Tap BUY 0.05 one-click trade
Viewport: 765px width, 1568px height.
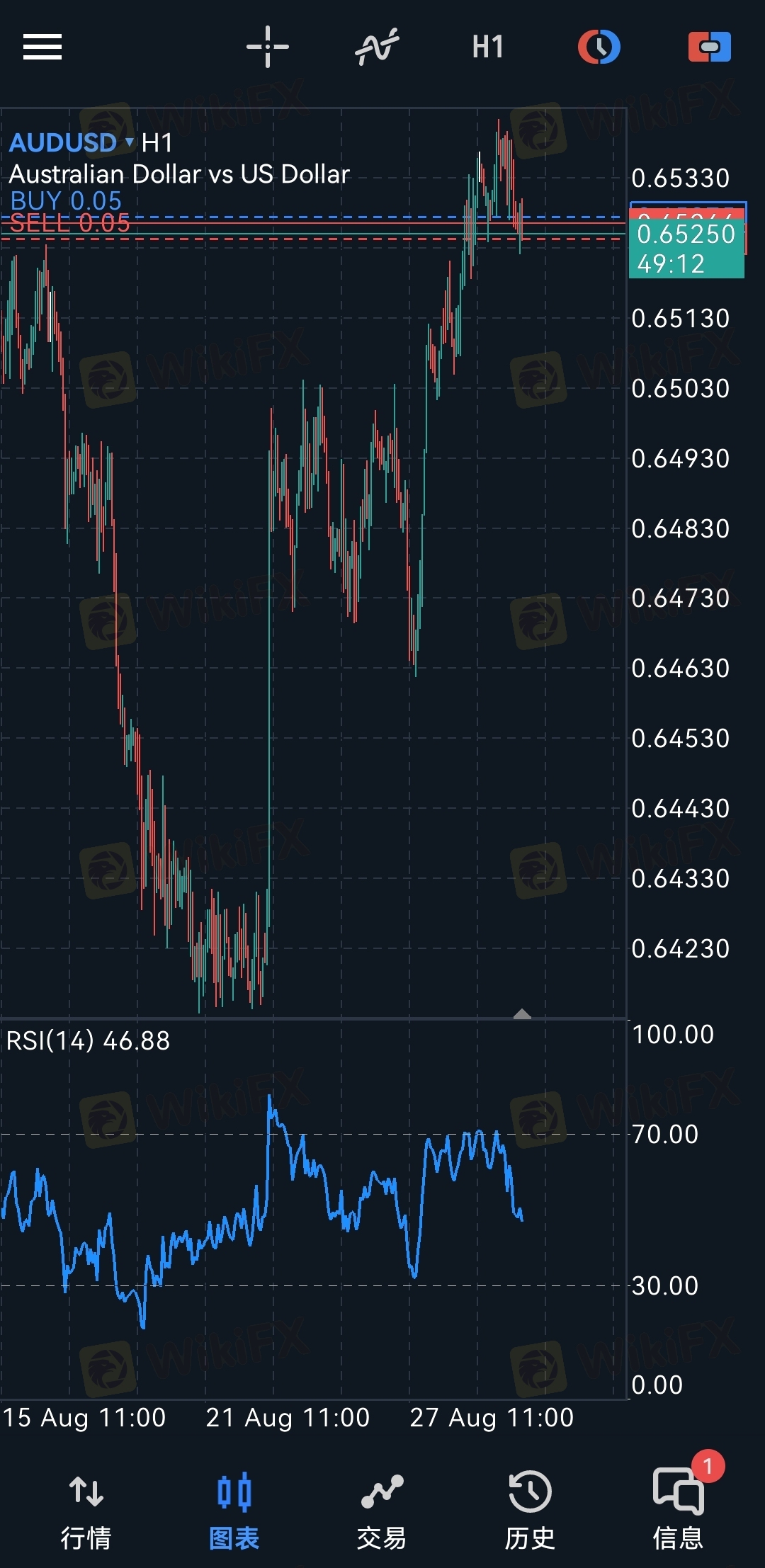point(66,200)
